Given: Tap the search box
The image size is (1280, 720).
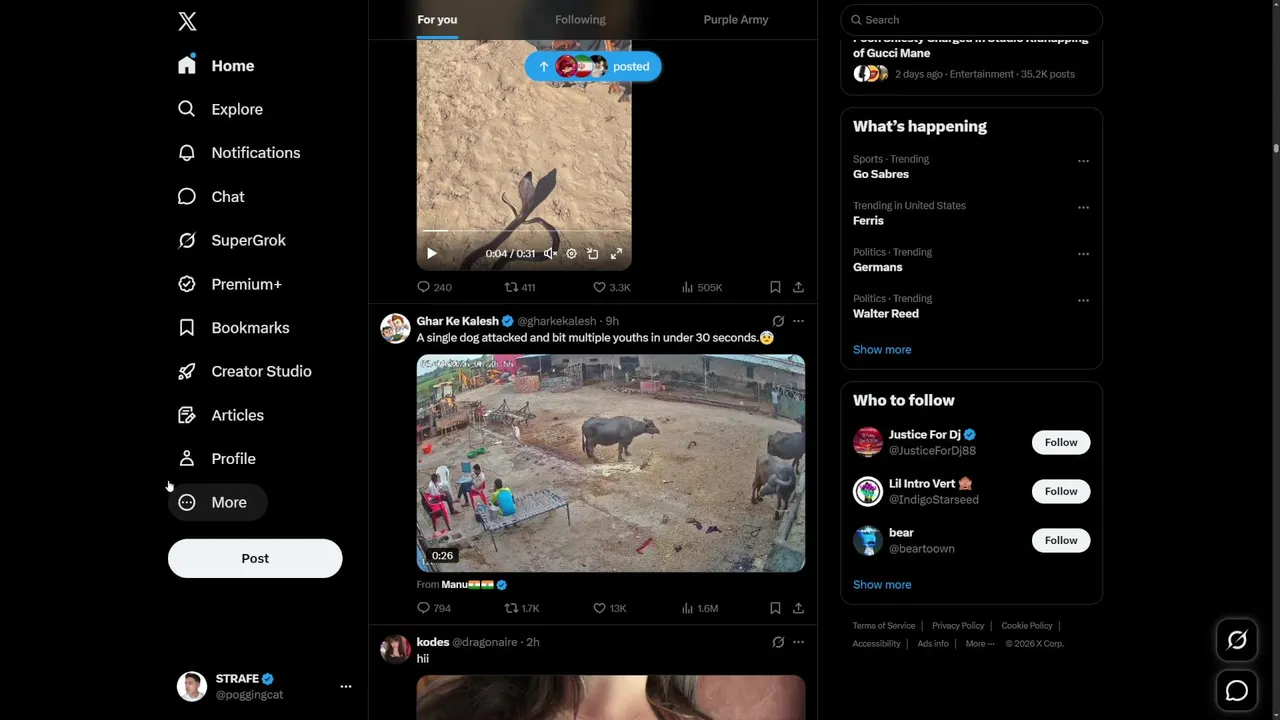Looking at the screenshot, I should click(970, 20).
